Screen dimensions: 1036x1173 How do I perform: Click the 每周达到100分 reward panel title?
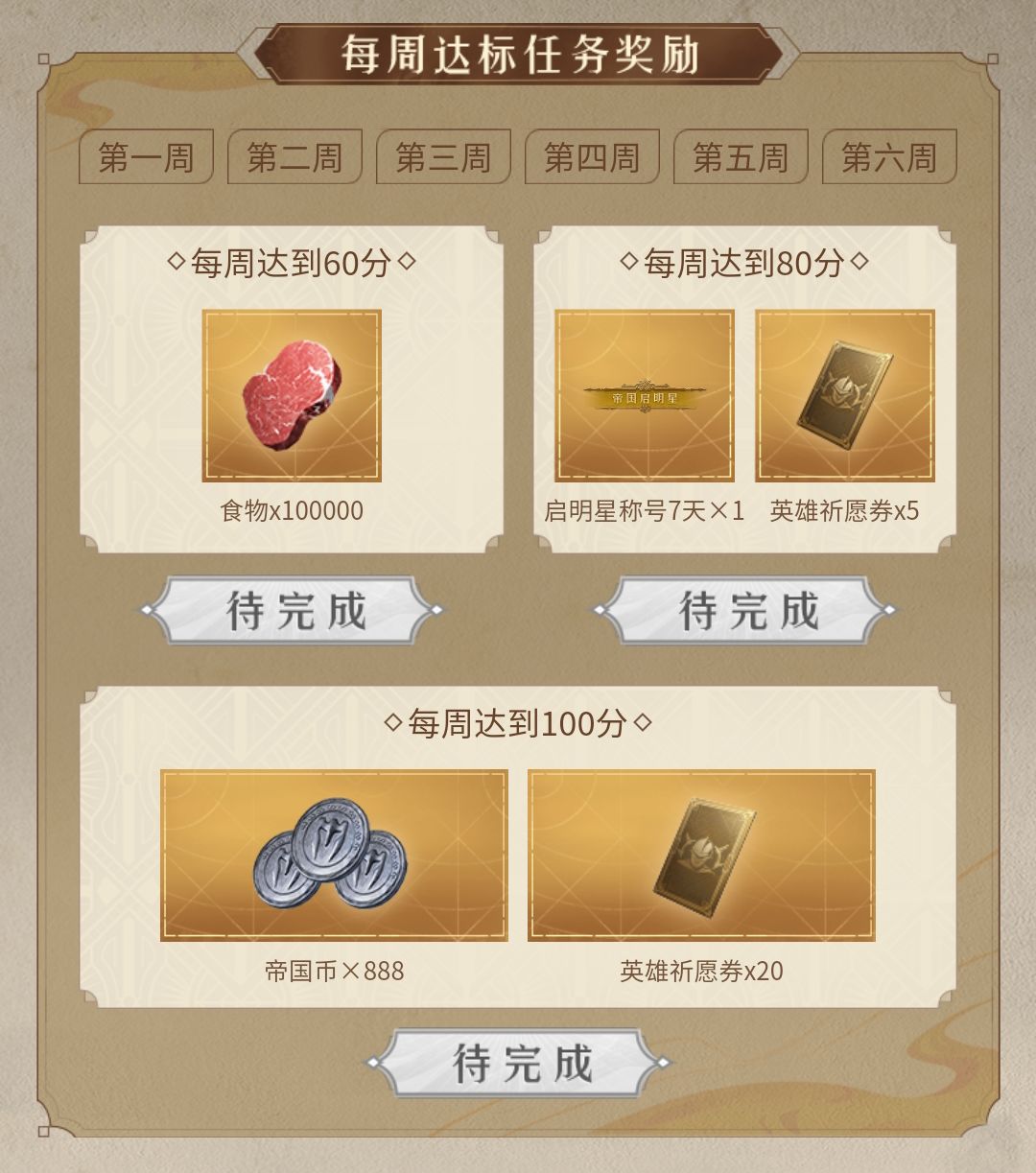point(518,727)
